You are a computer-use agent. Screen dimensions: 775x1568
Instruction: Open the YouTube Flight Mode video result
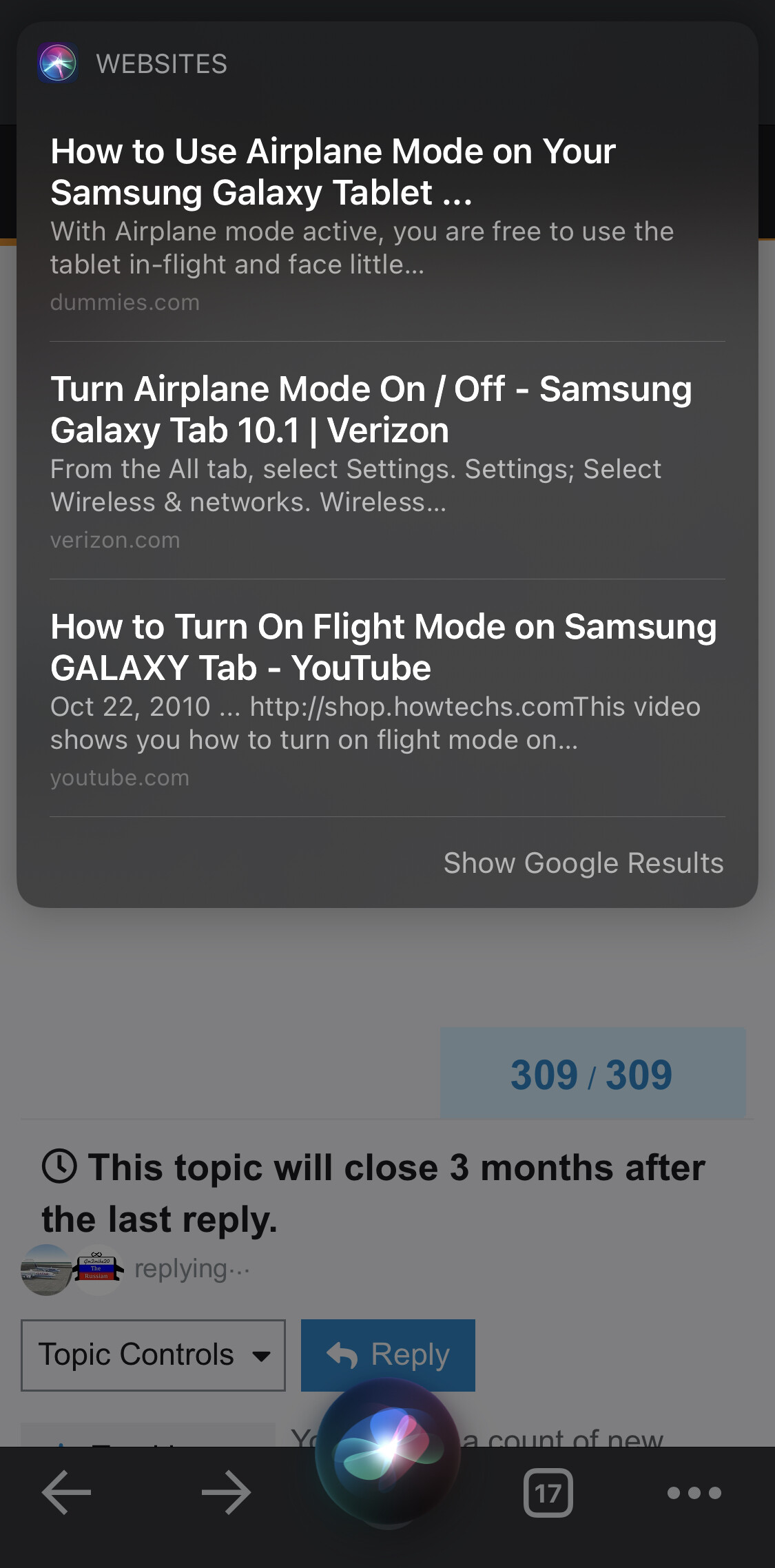click(383, 648)
